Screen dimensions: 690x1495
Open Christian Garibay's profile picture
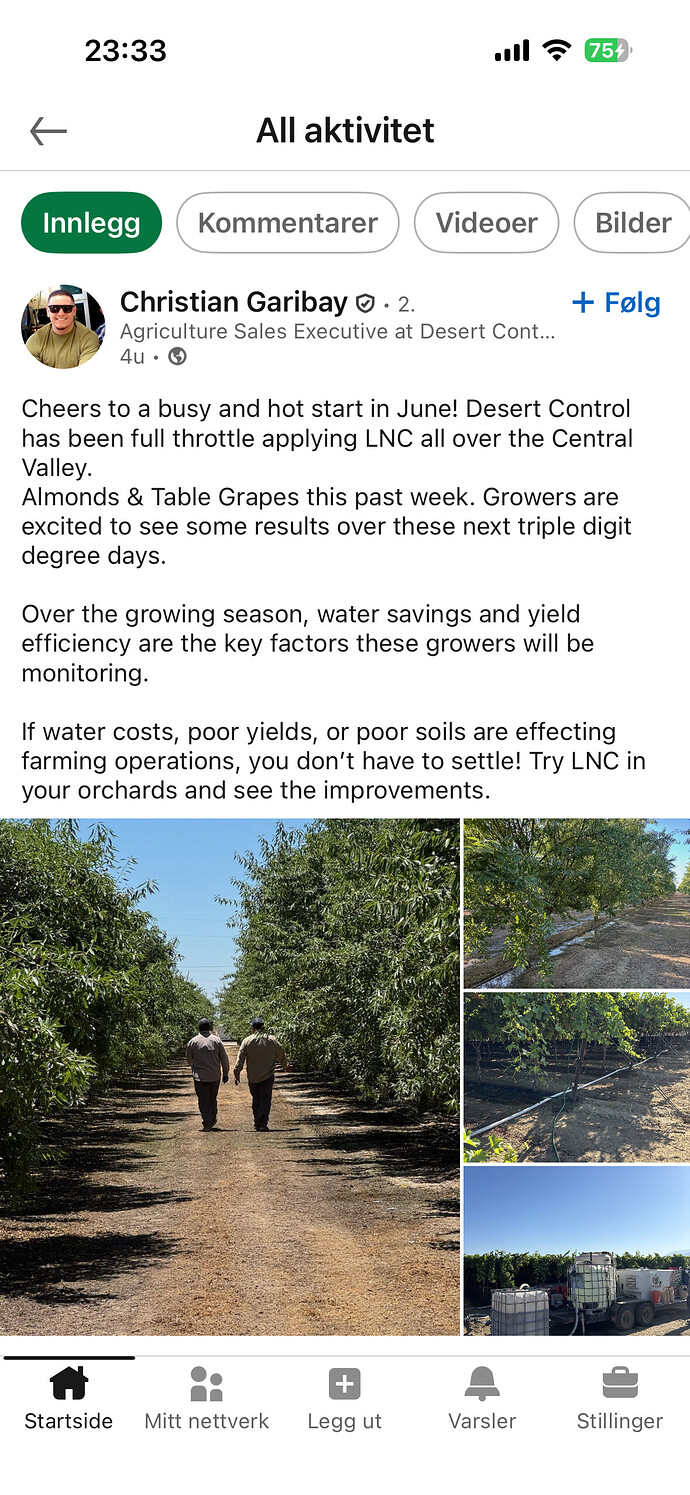coord(63,326)
